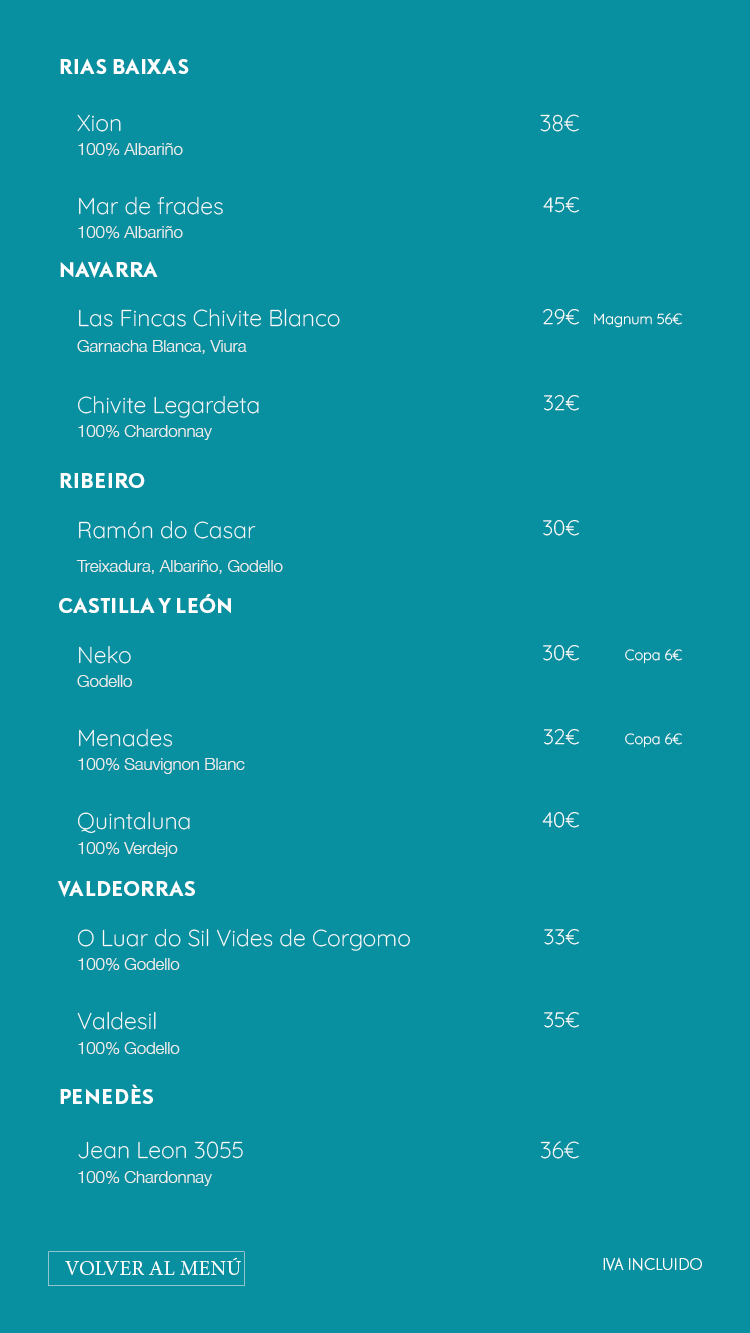The height and width of the screenshot is (1333, 750).
Task: Go back via Volver al Menú button
Action: 147,1268
